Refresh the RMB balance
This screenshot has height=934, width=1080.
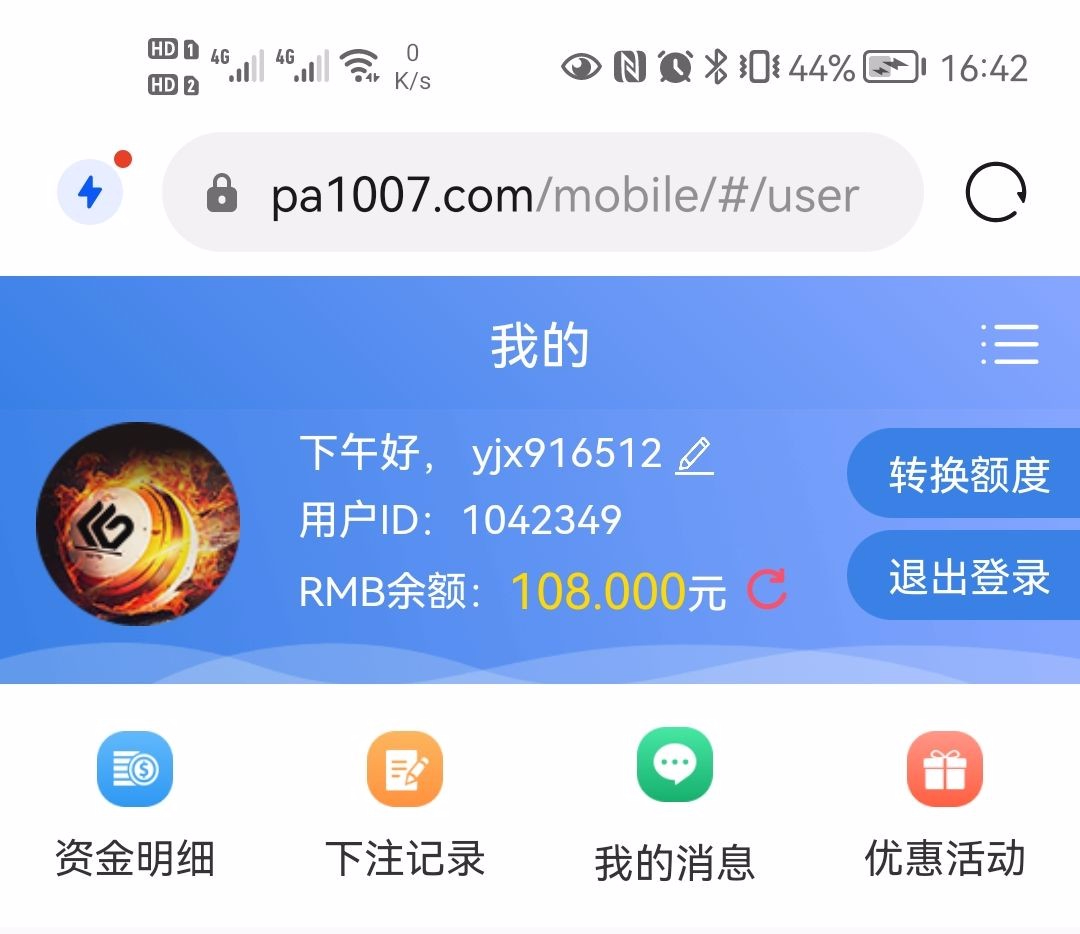(x=768, y=590)
